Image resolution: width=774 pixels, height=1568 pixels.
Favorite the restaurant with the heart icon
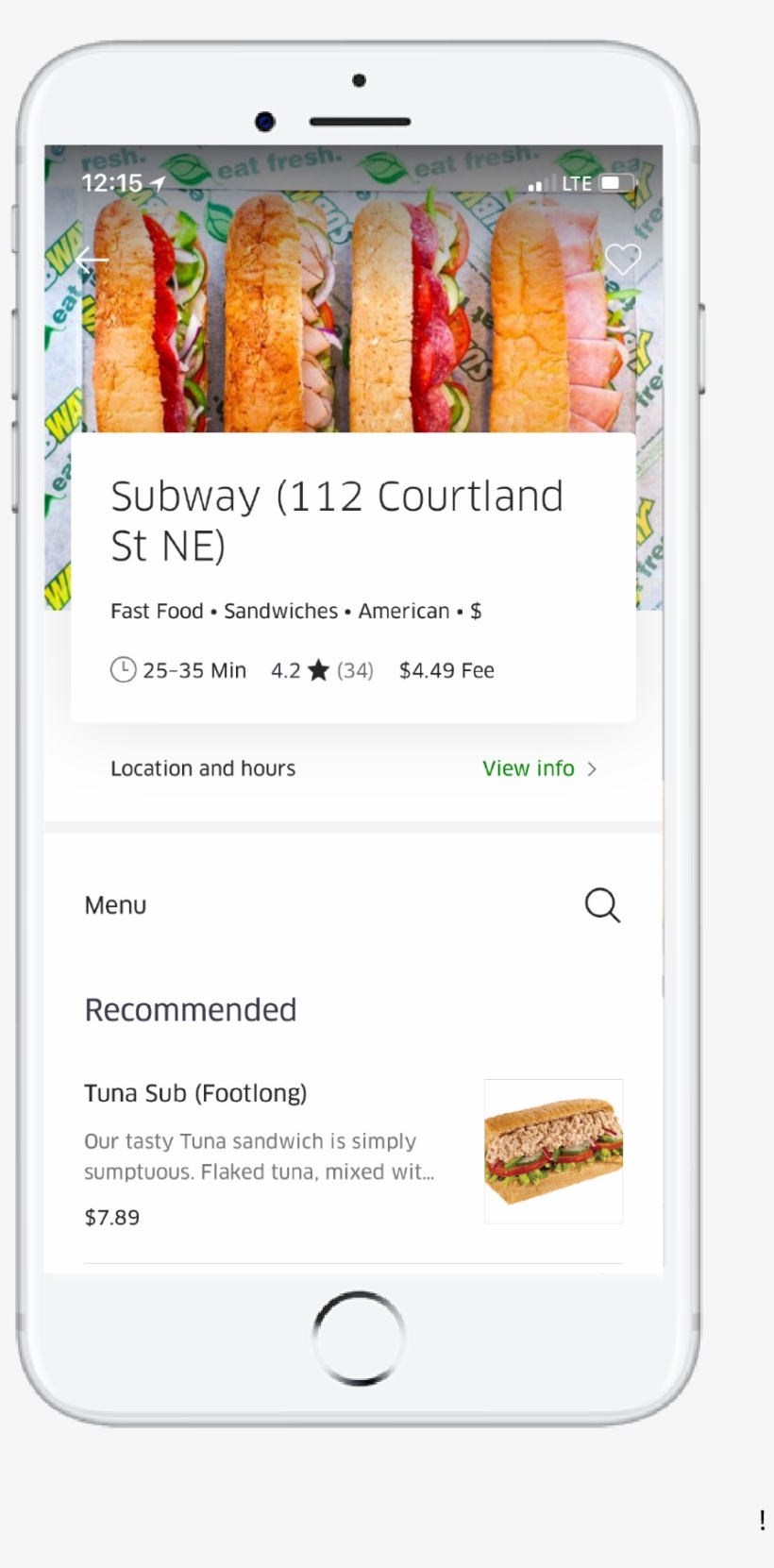click(x=622, y=259)
